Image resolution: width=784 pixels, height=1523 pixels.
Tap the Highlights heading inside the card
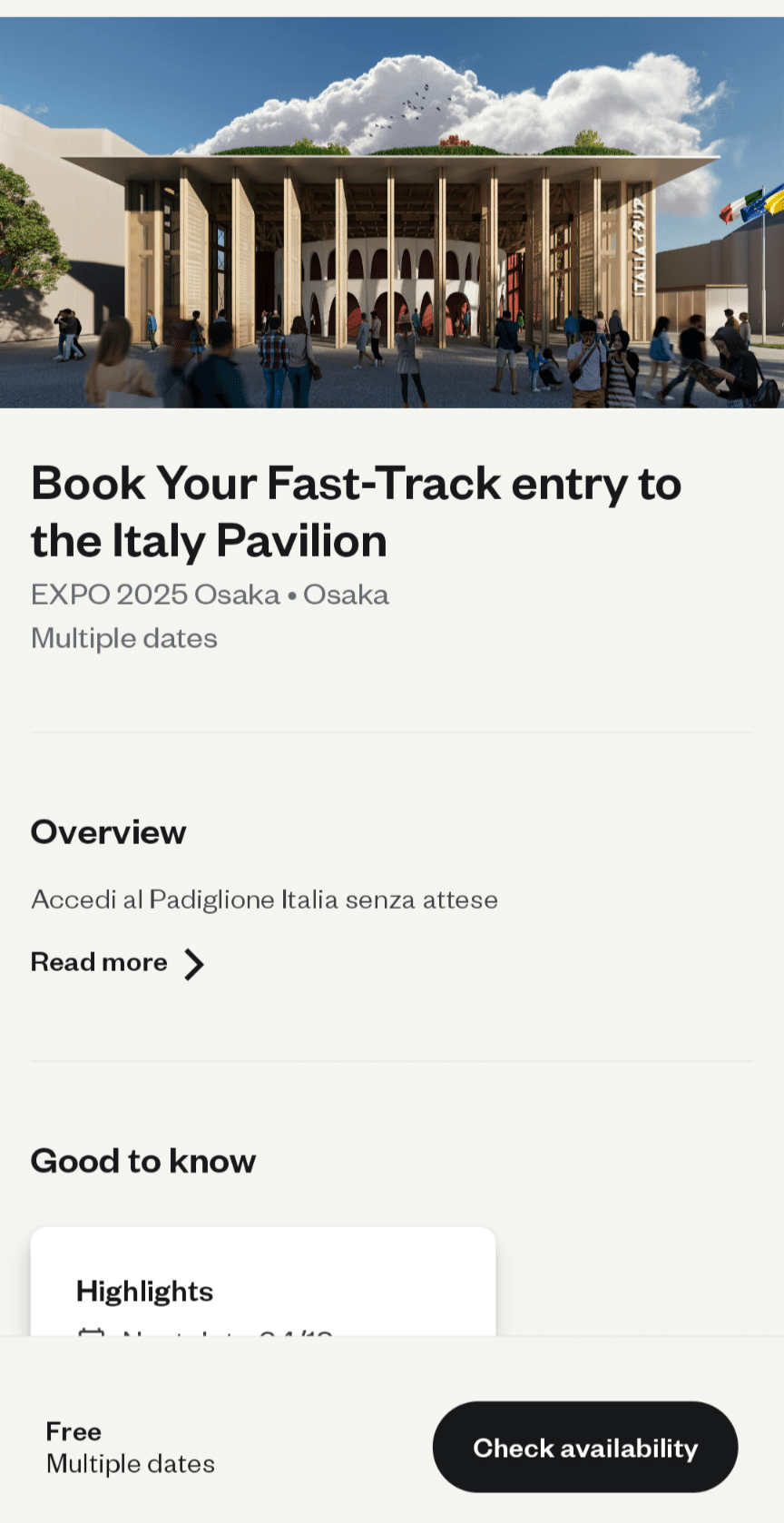(x=144, y=1291)
